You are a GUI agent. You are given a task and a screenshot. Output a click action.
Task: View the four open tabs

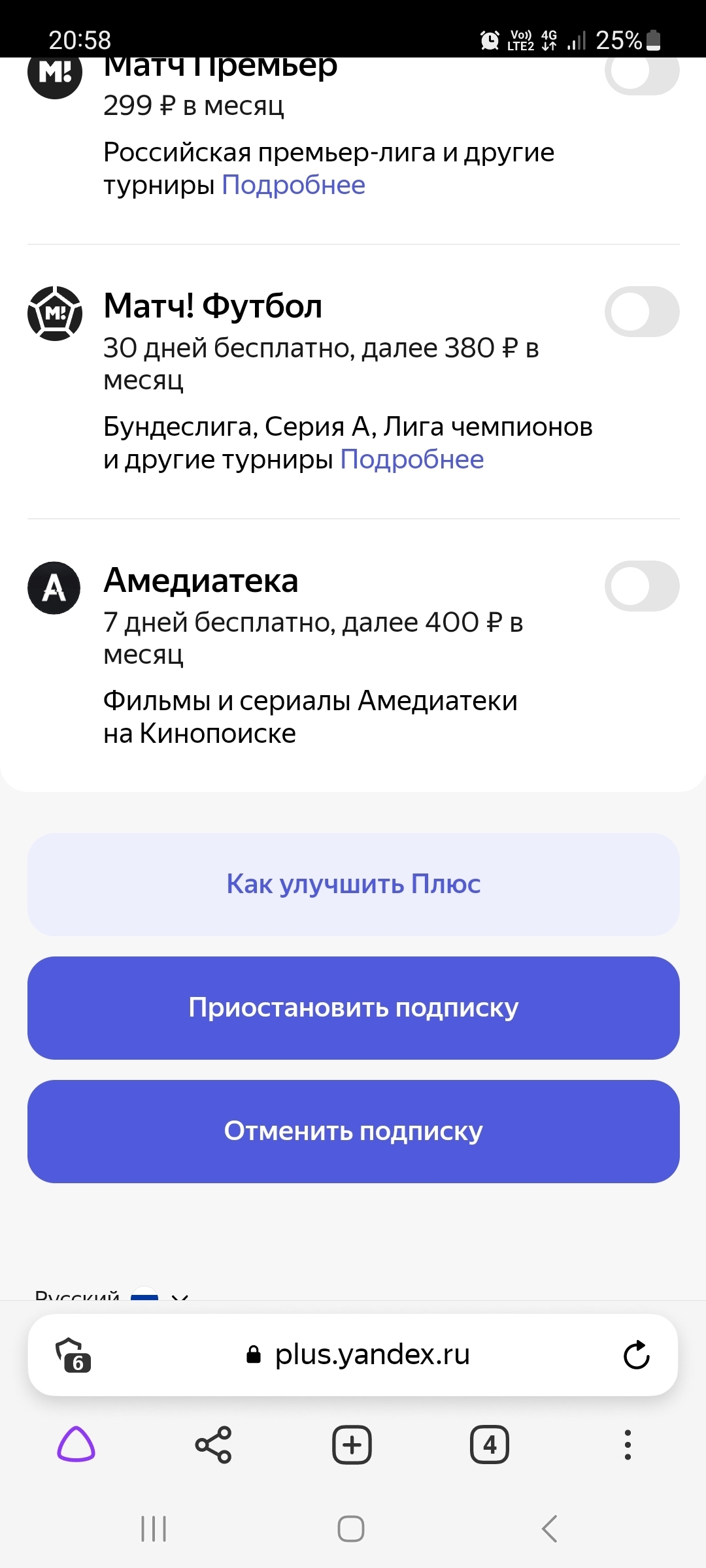(490, 1445)
